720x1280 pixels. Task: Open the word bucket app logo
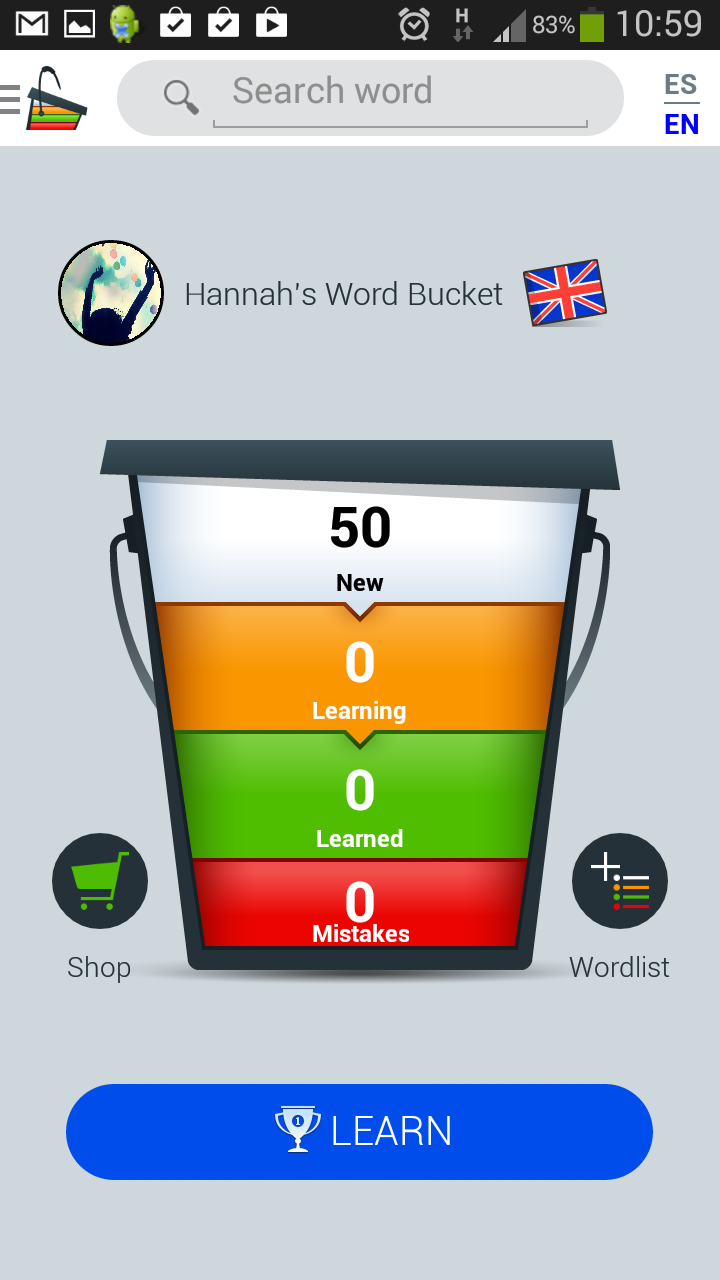point(55,97)
